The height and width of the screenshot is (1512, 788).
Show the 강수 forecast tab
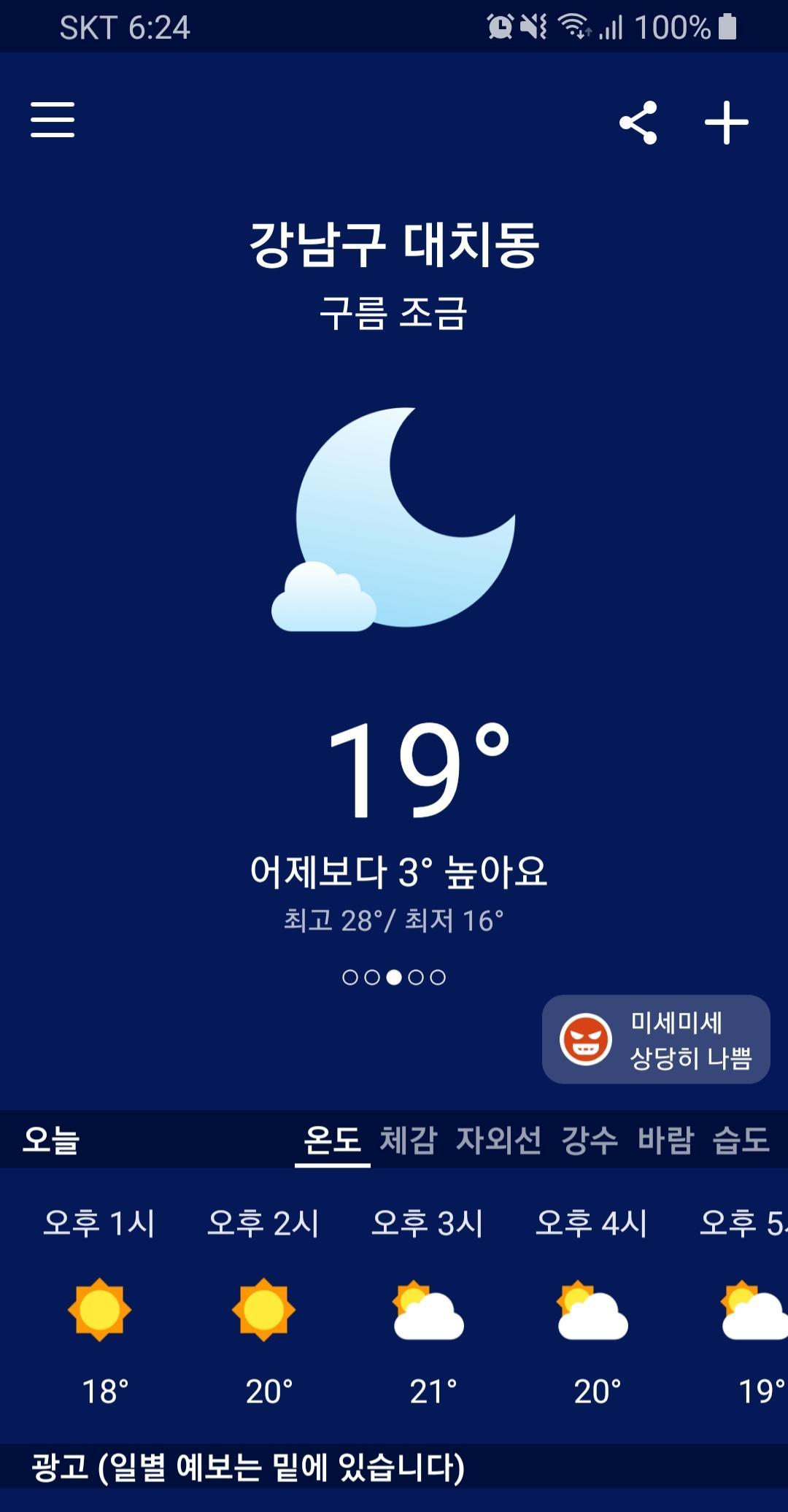tap(590, 1139)
